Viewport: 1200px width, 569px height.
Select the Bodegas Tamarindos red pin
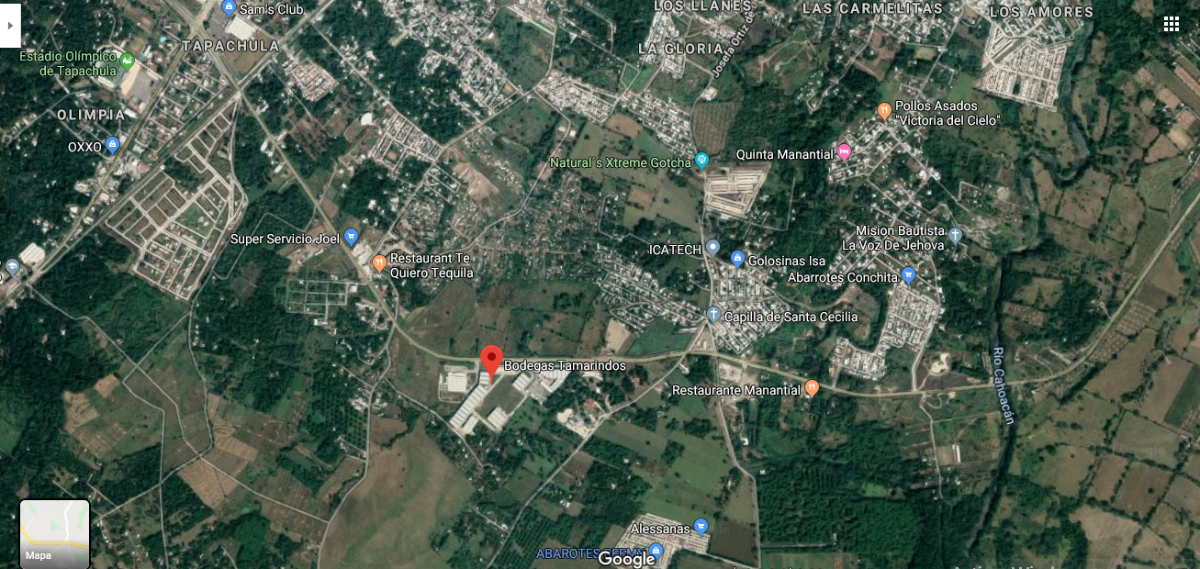[491, 361]
